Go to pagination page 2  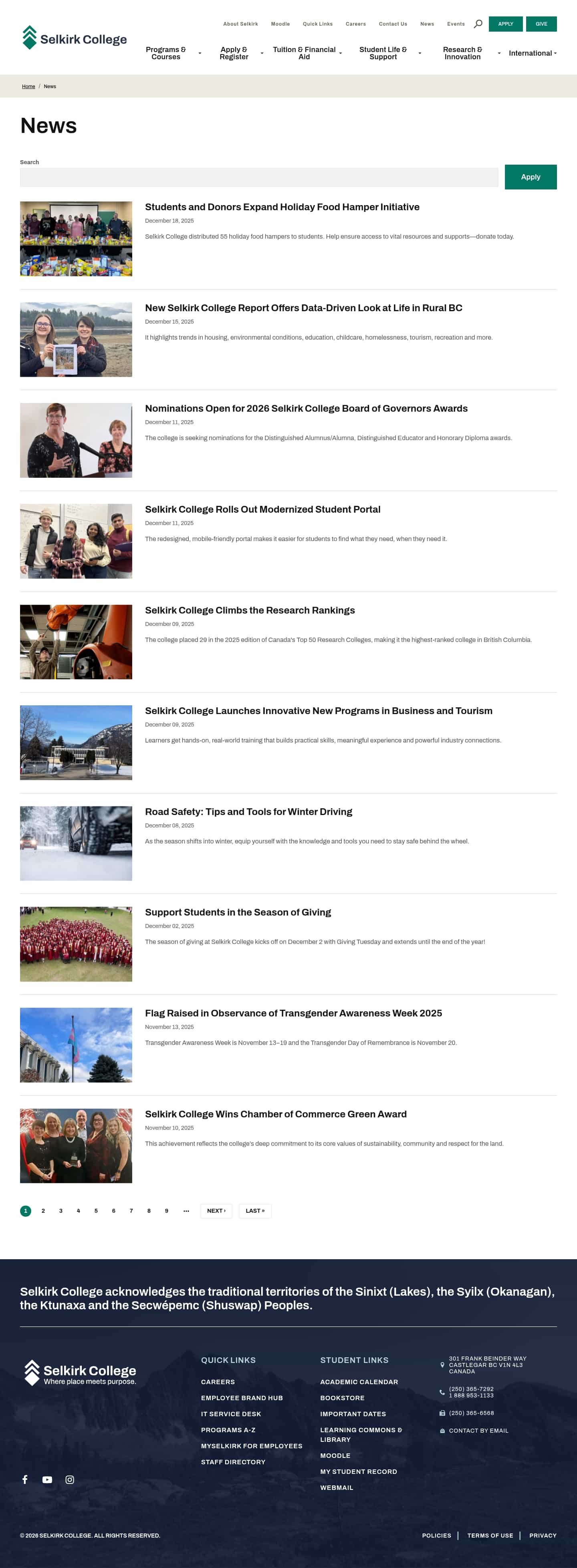point(43,1211)
